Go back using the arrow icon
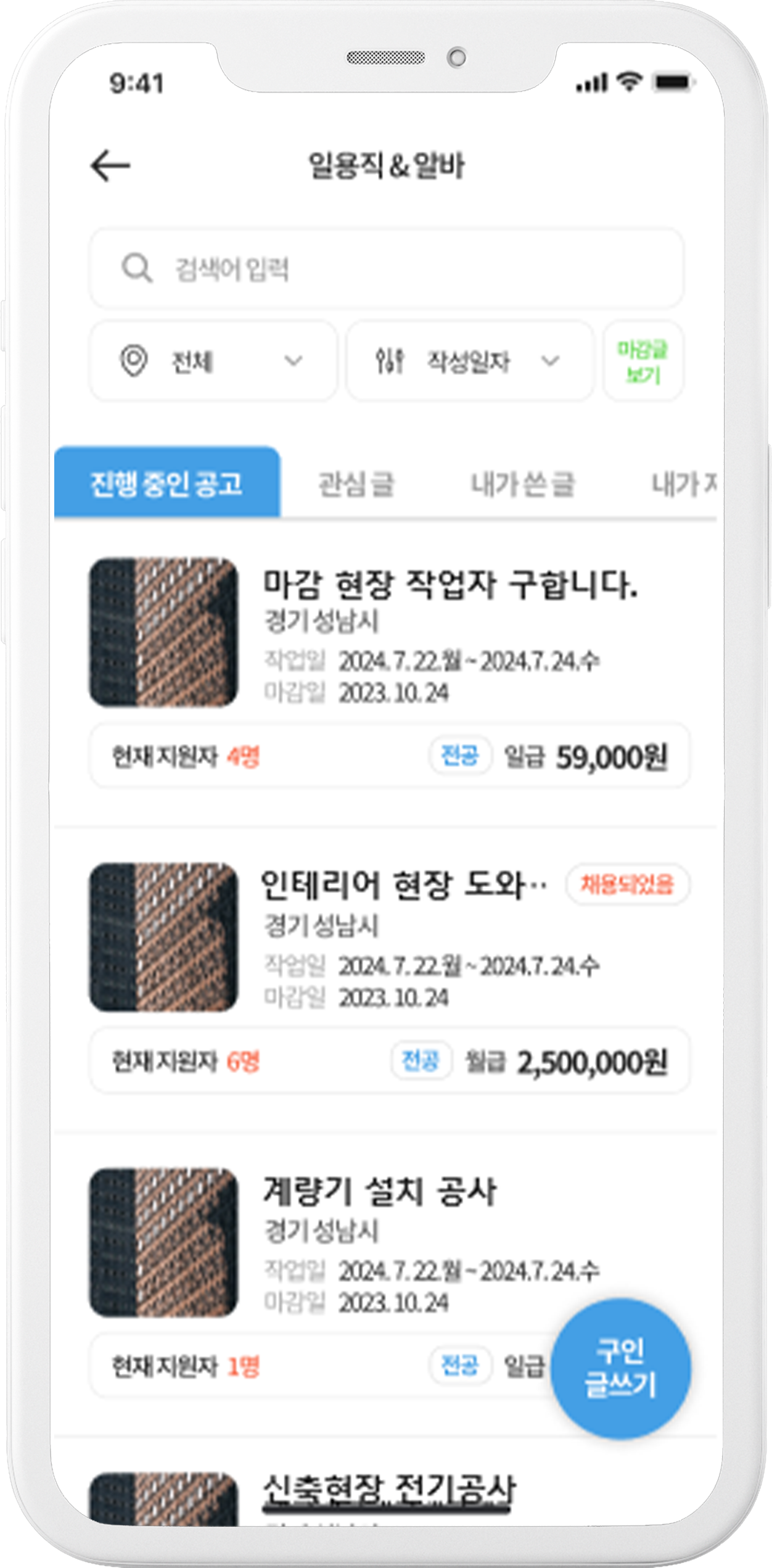This screenshot has width=772, height=1568. tap(110, 165)
